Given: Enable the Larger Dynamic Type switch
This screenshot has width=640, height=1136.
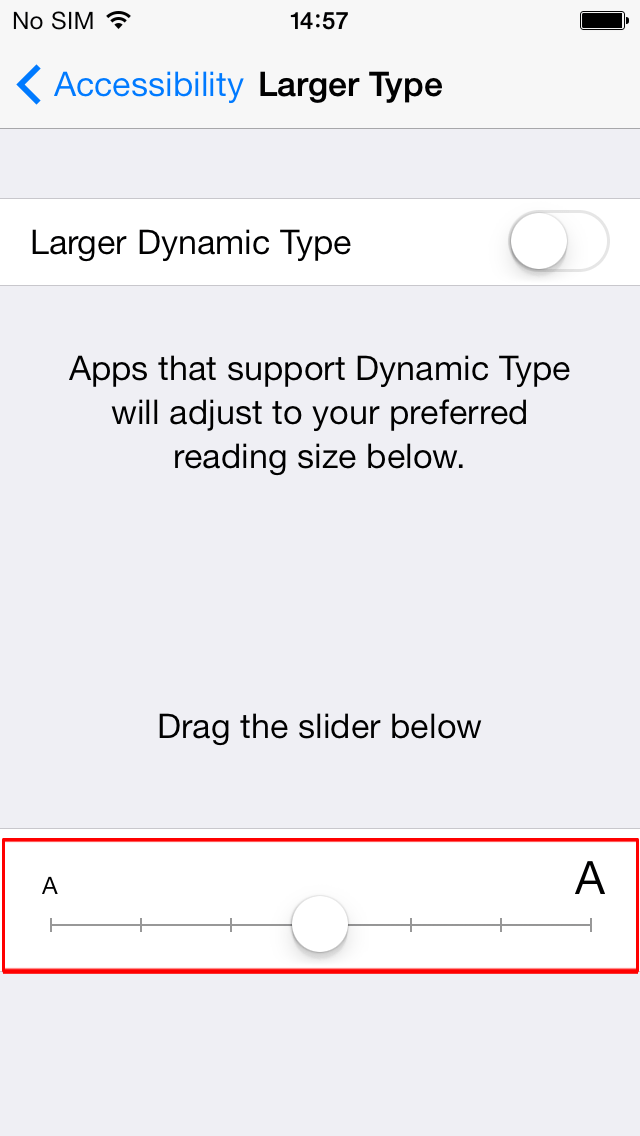Looking at the screenshot, I should pyautogui.click(x=559, y=241).
